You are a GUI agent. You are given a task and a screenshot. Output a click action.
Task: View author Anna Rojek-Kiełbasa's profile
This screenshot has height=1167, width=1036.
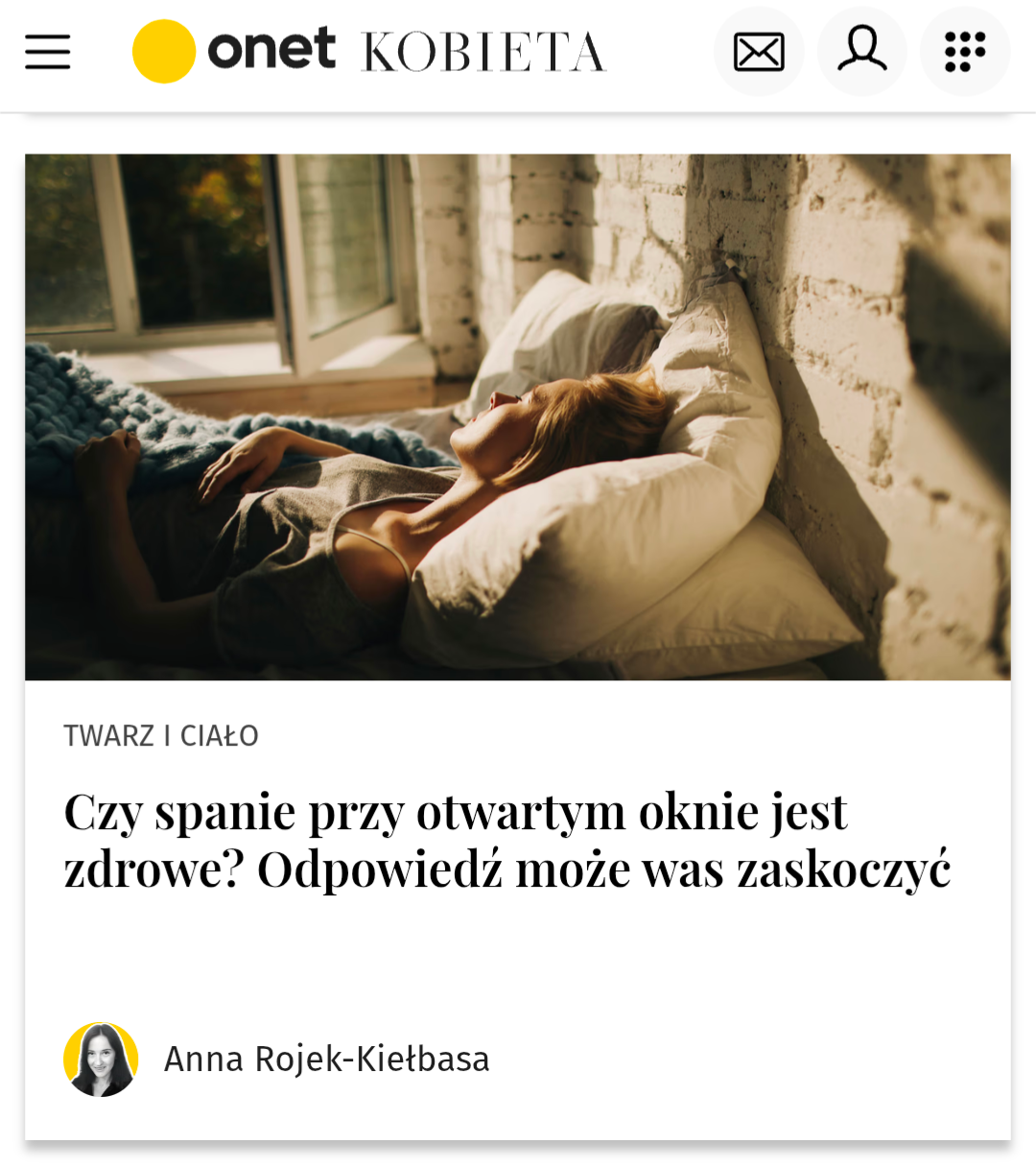click(x=326, y=1060)
